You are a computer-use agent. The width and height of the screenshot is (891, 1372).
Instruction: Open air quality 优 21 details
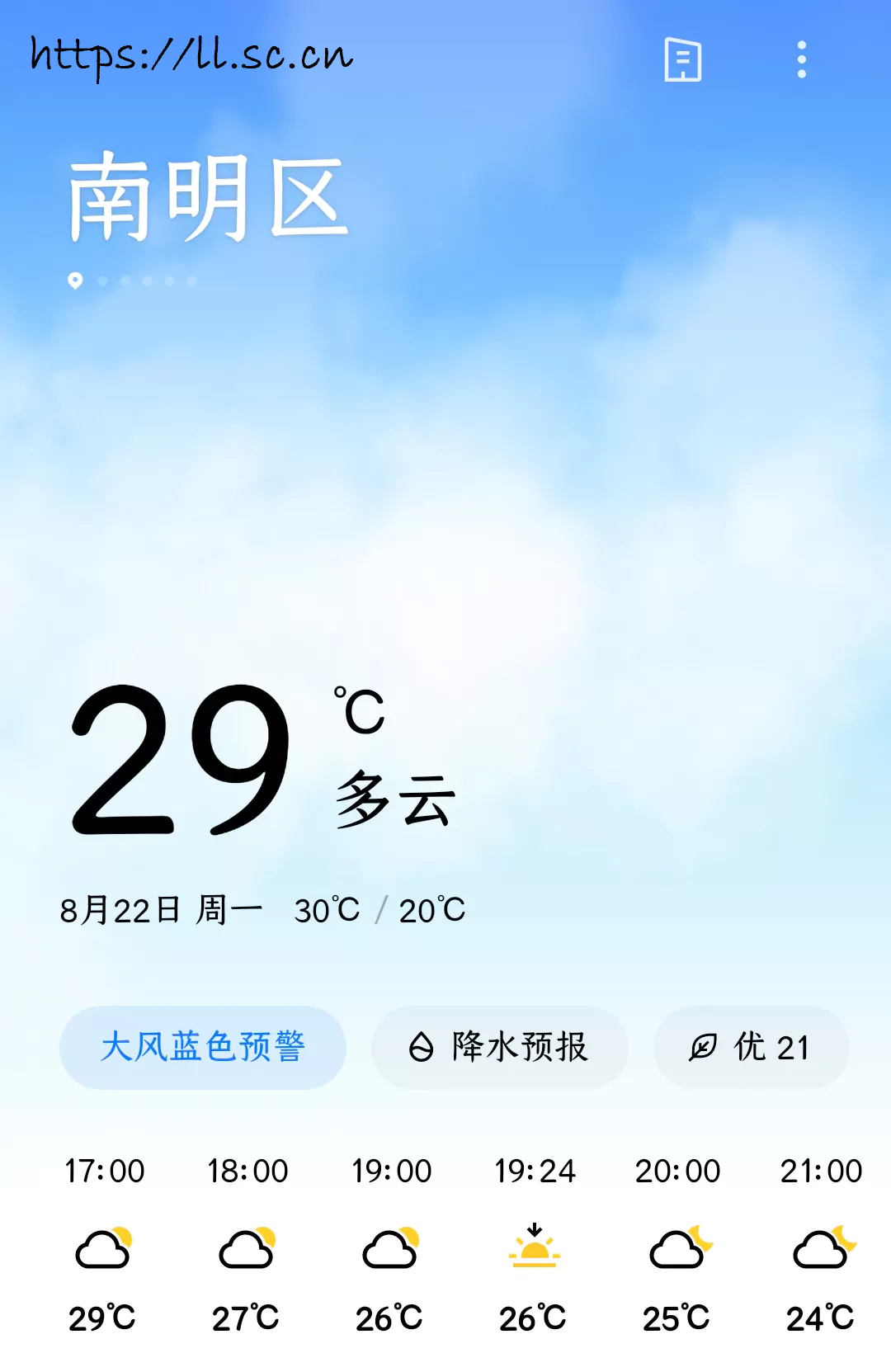(751, 1047)
